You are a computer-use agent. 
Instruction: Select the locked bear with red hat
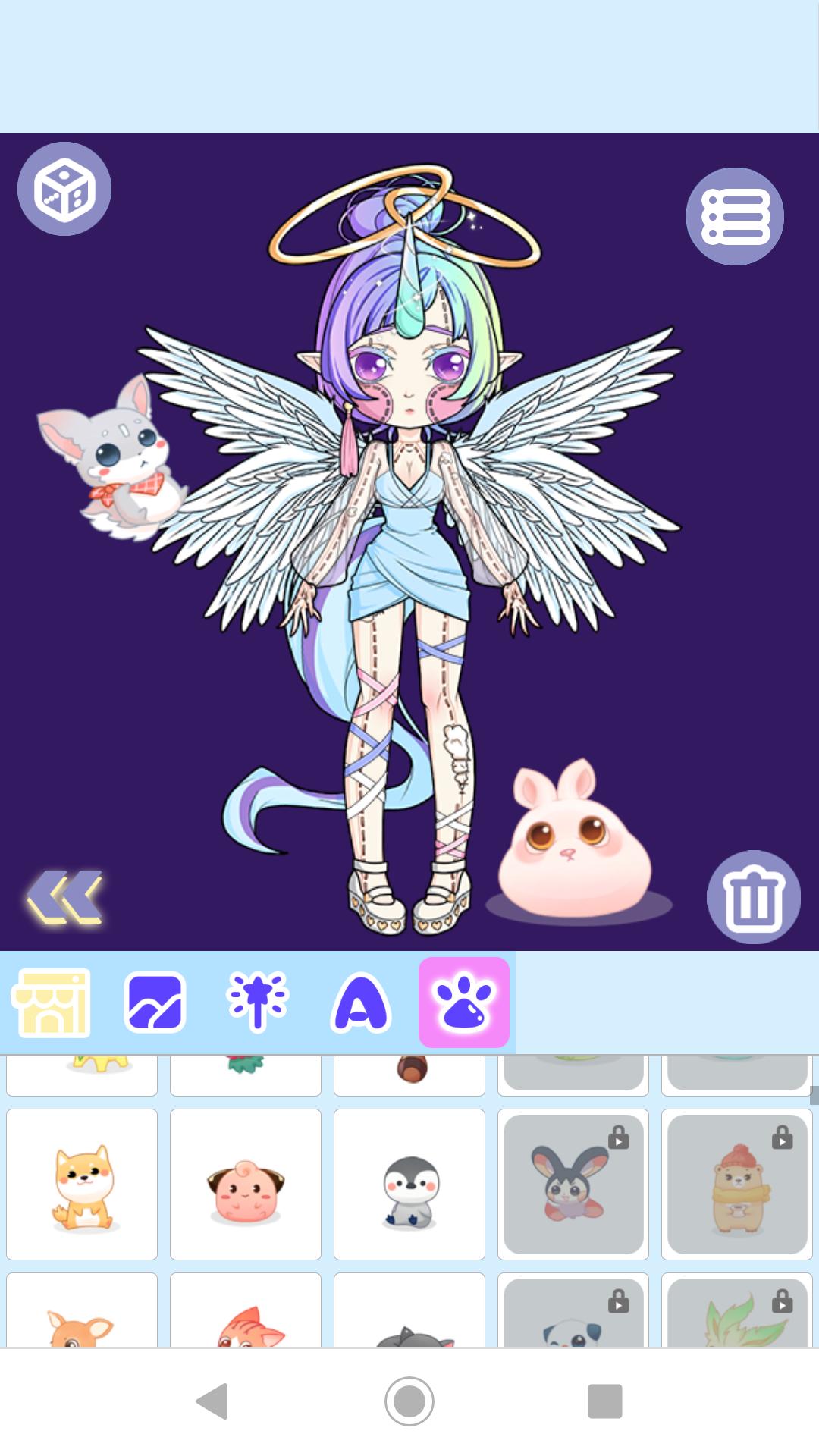tap(737, 1185)
